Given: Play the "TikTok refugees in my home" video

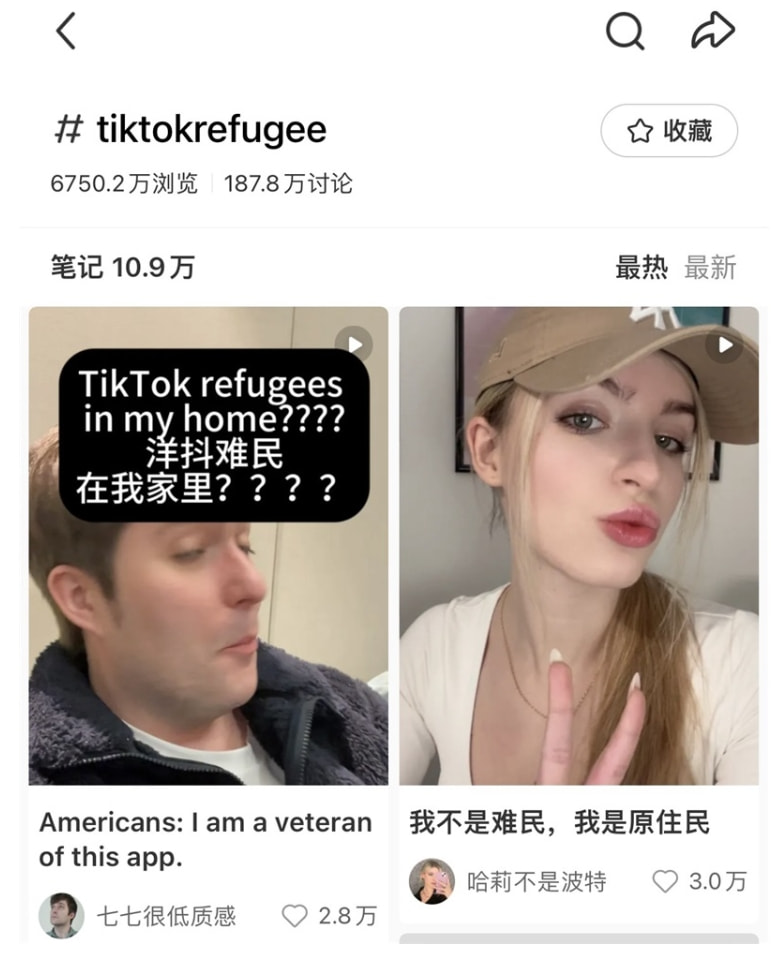Looking at the screenshot, I should point(354,345).
